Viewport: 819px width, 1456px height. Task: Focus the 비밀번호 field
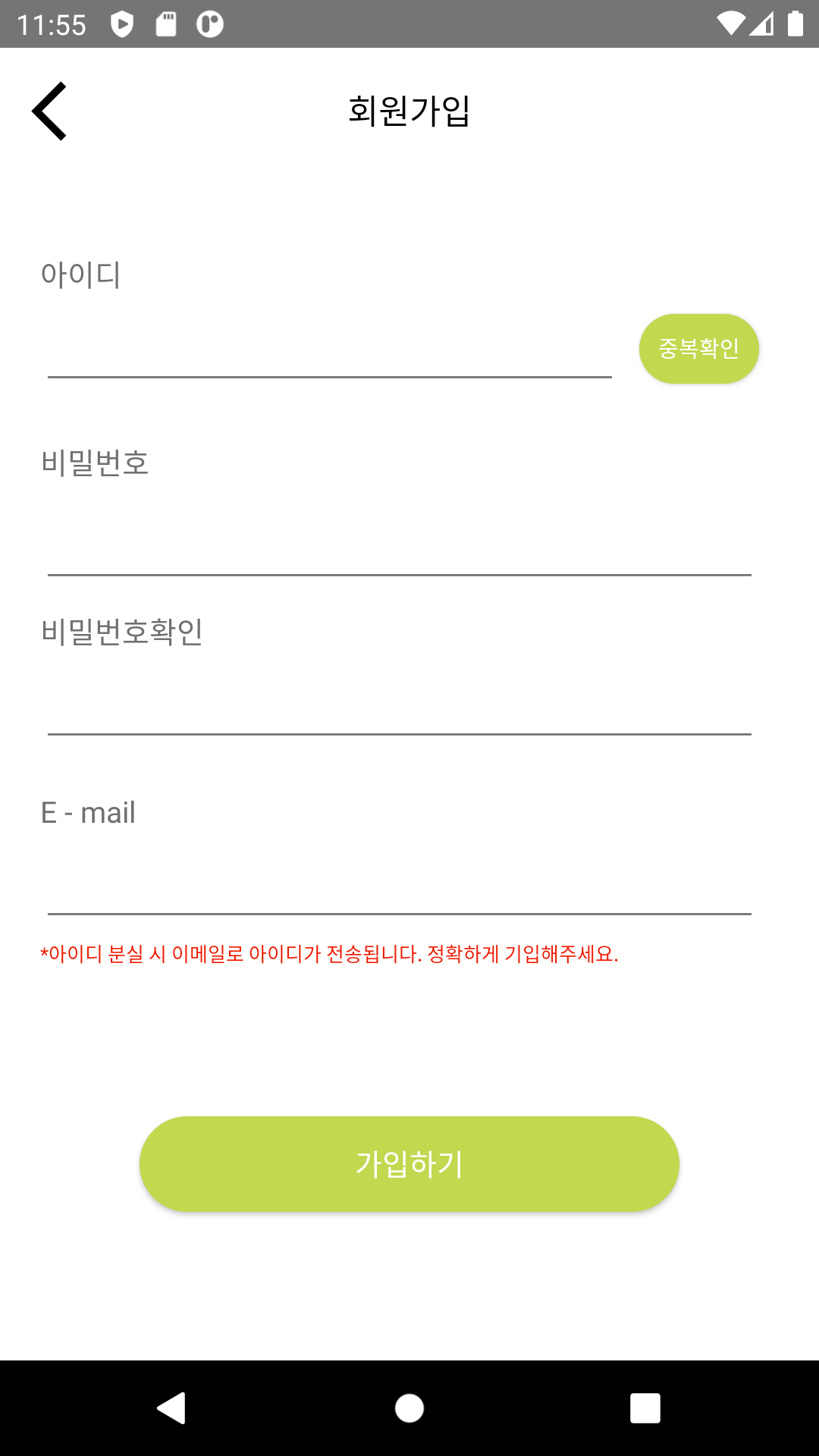(399, 544)
